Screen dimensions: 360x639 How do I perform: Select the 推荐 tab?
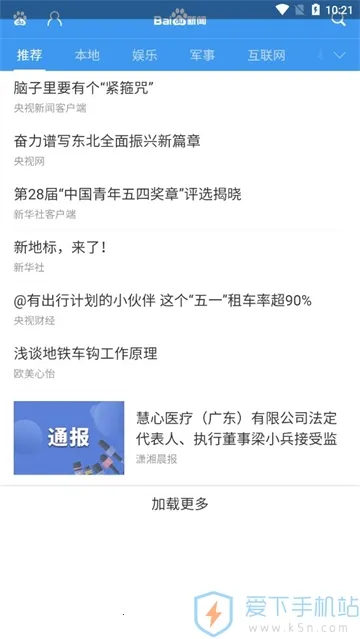tap(29, 55)
